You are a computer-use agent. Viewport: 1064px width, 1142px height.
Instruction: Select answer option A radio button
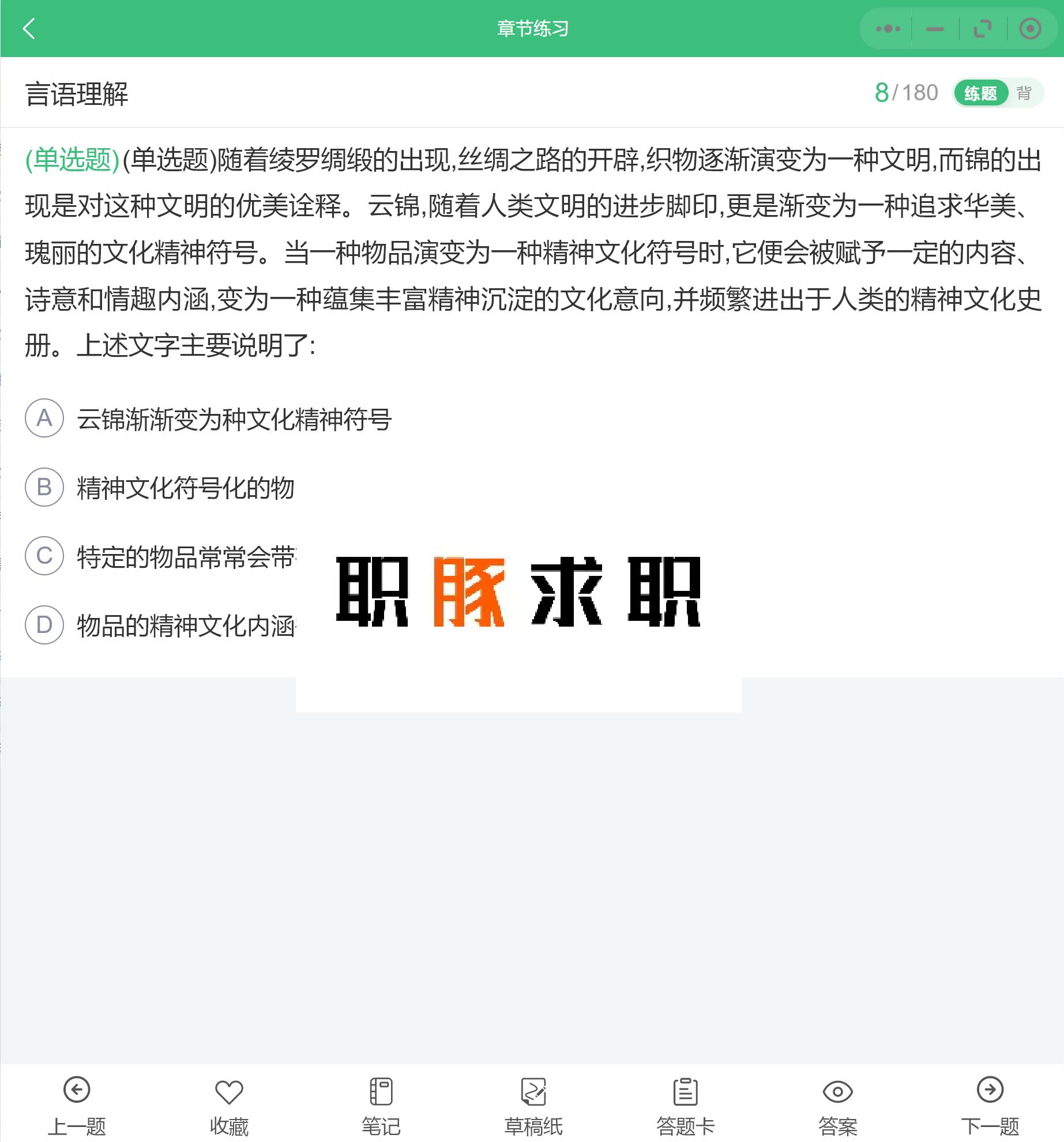(43, 420)
